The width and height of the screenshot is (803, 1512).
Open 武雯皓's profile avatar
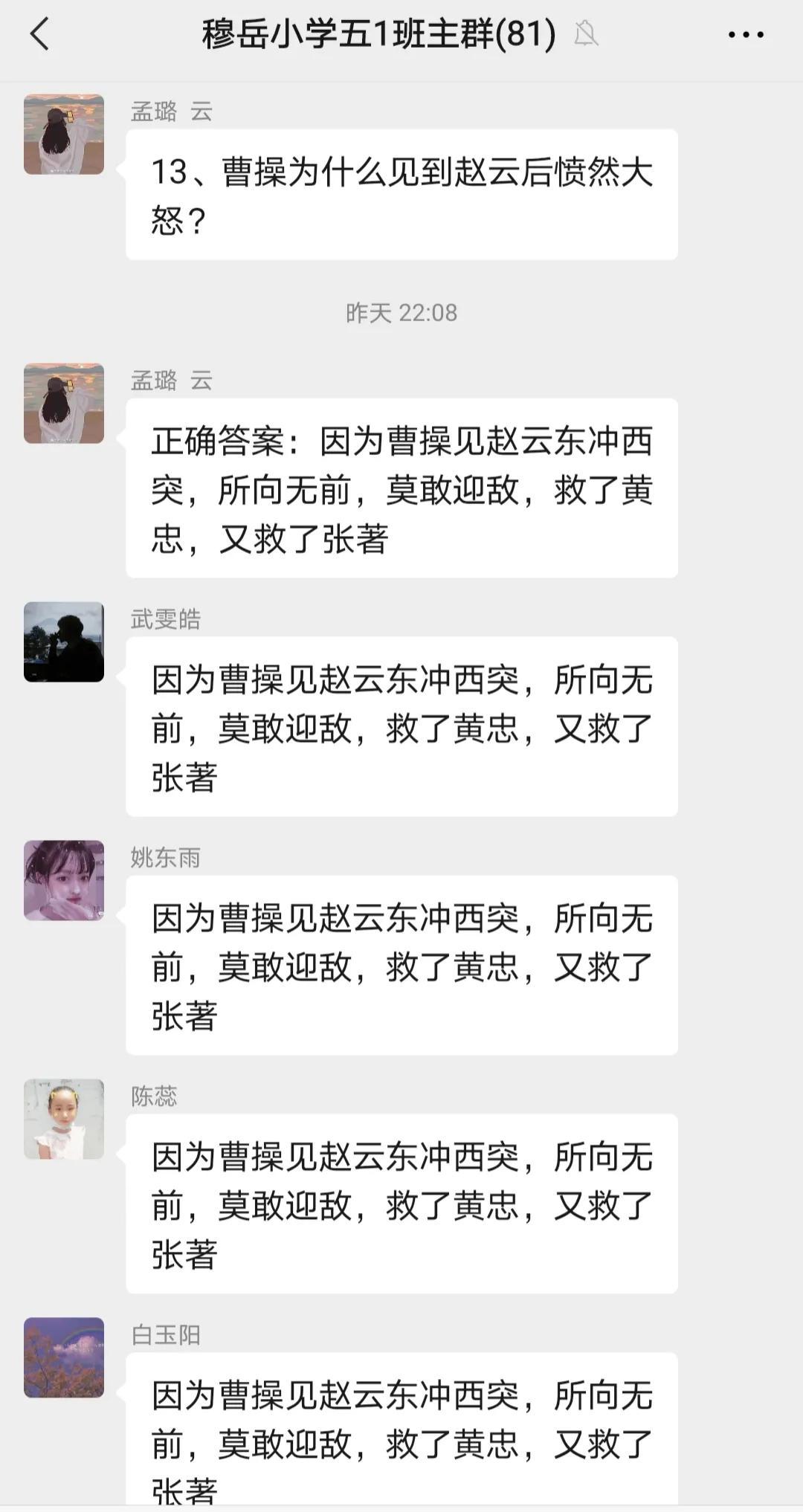pos(64,642)
